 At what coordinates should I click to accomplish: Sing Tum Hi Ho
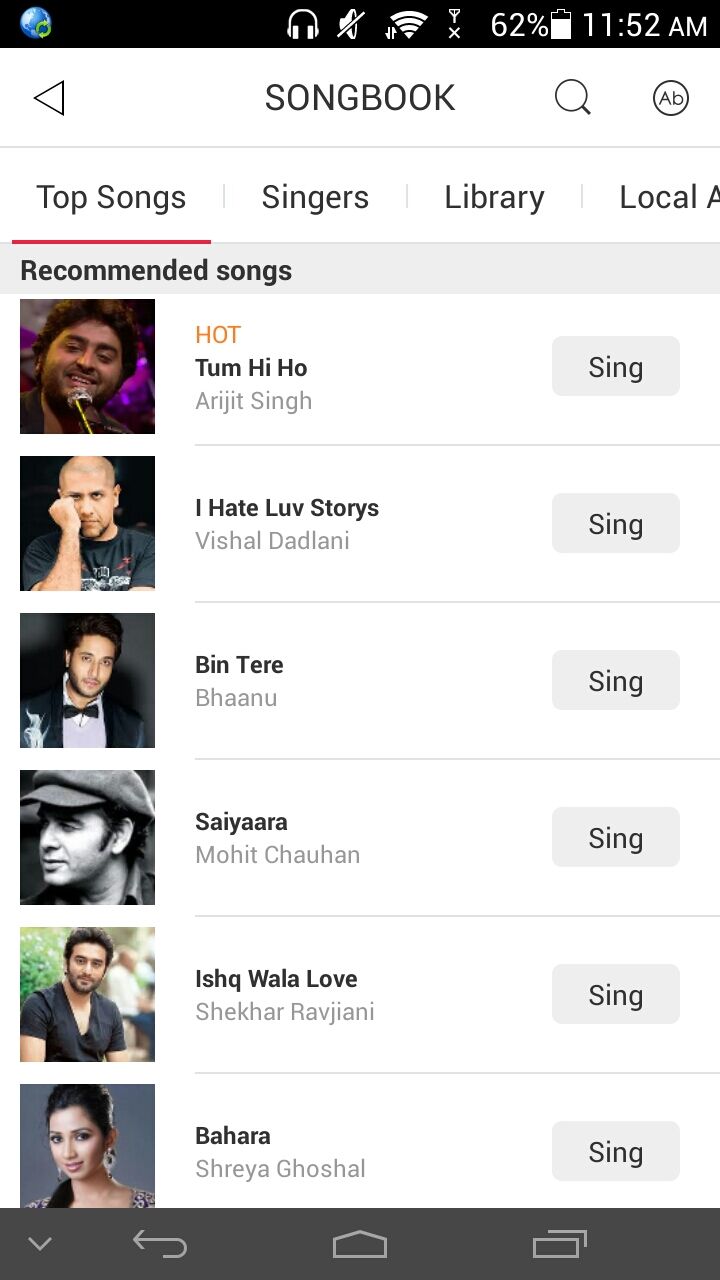pos(616,367)
